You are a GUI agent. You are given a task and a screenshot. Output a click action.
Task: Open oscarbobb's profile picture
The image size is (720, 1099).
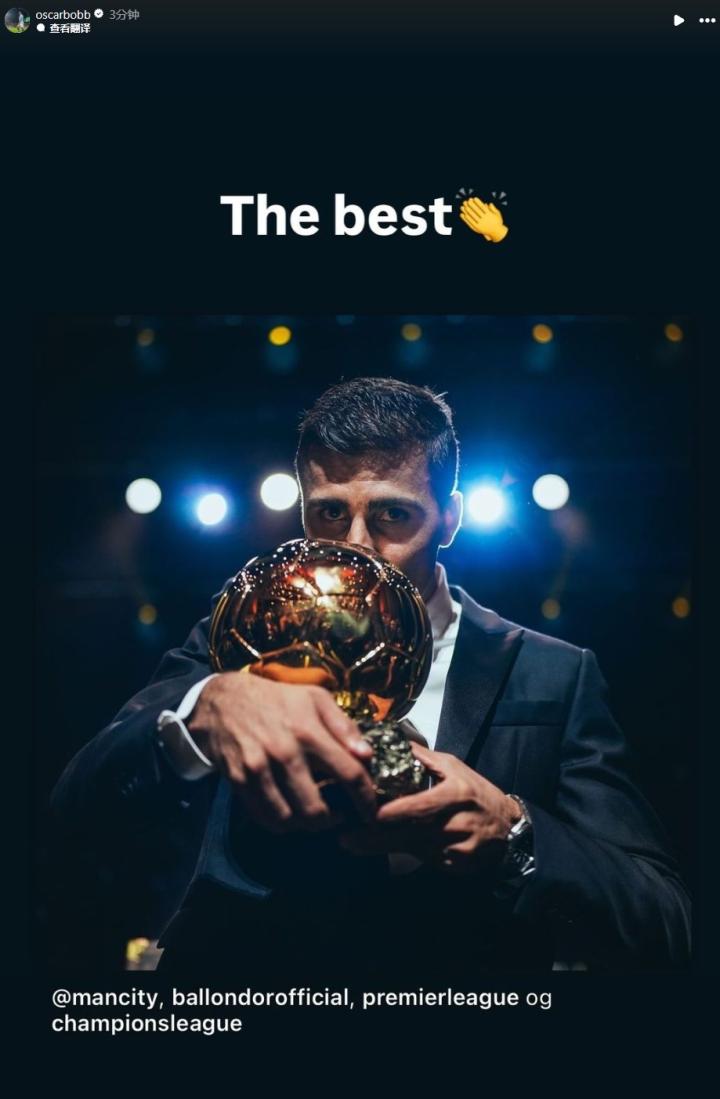(x=17, y=20)
